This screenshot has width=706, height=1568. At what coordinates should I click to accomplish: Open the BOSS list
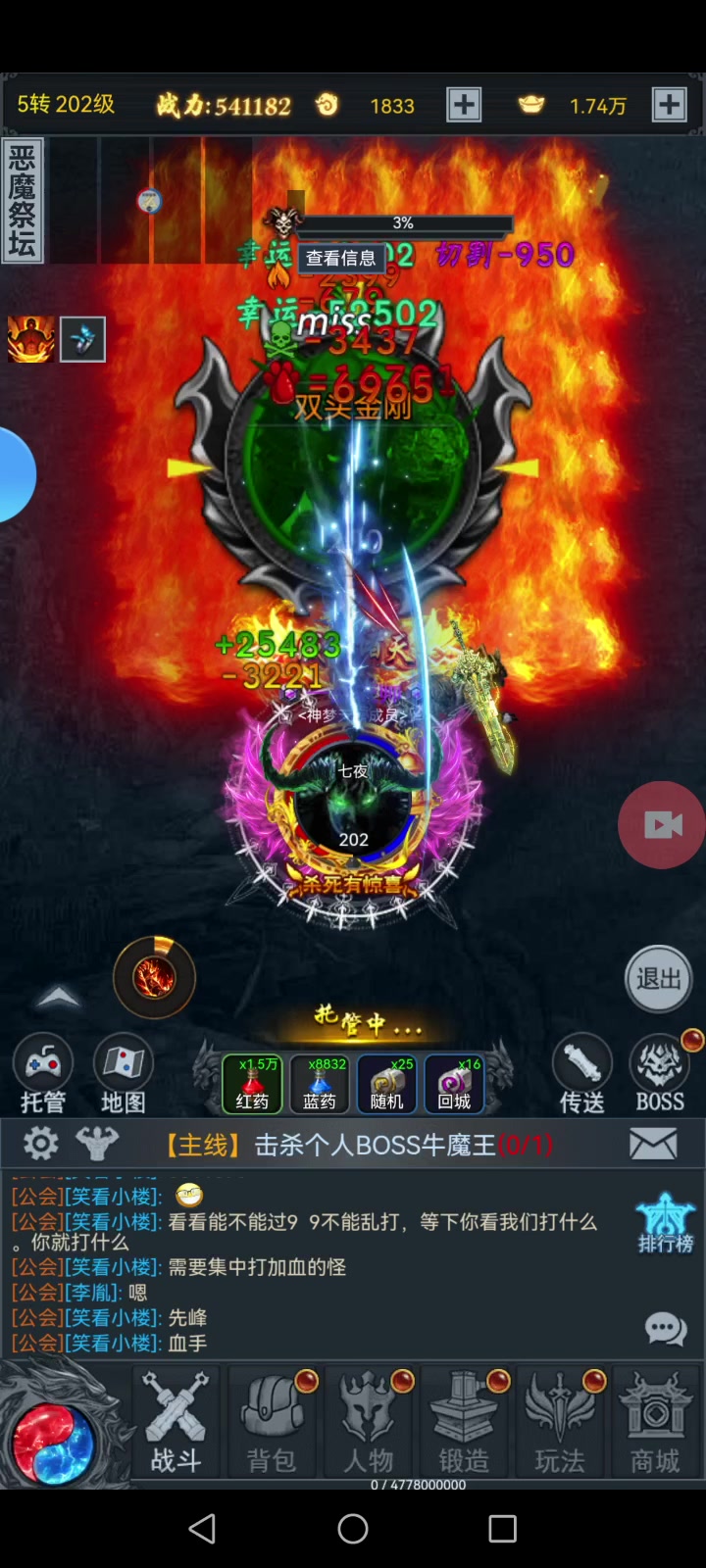click(x=660, y=1074)
